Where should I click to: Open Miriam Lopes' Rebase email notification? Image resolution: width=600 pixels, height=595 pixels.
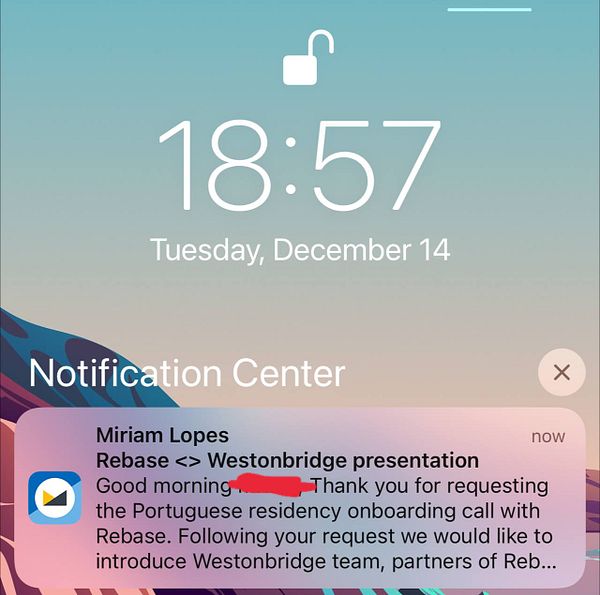[x=300, y=498]
